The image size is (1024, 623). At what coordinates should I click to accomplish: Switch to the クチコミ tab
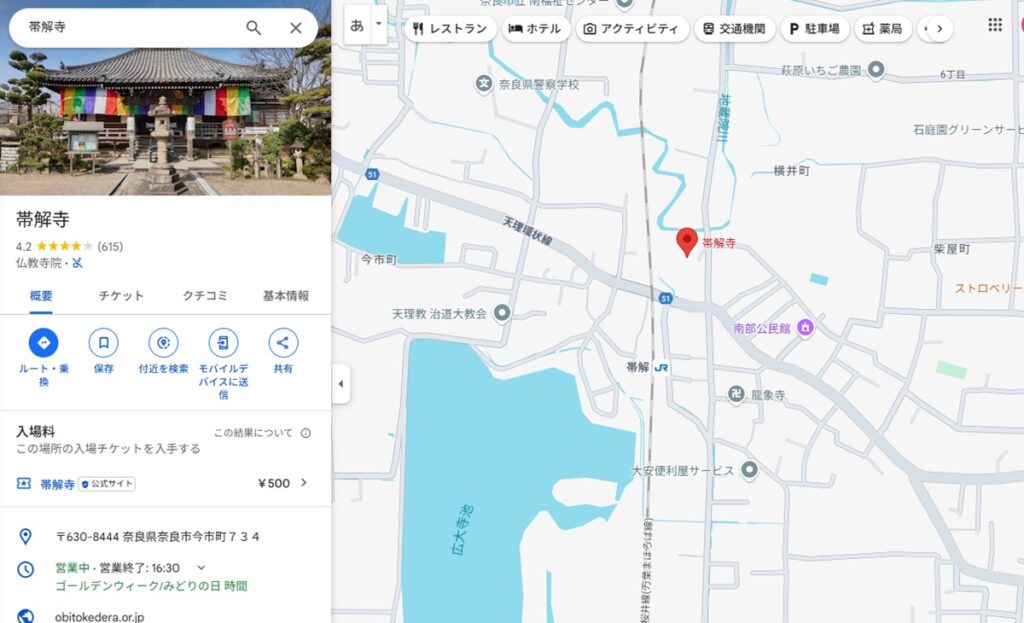[x=205, y=296]
